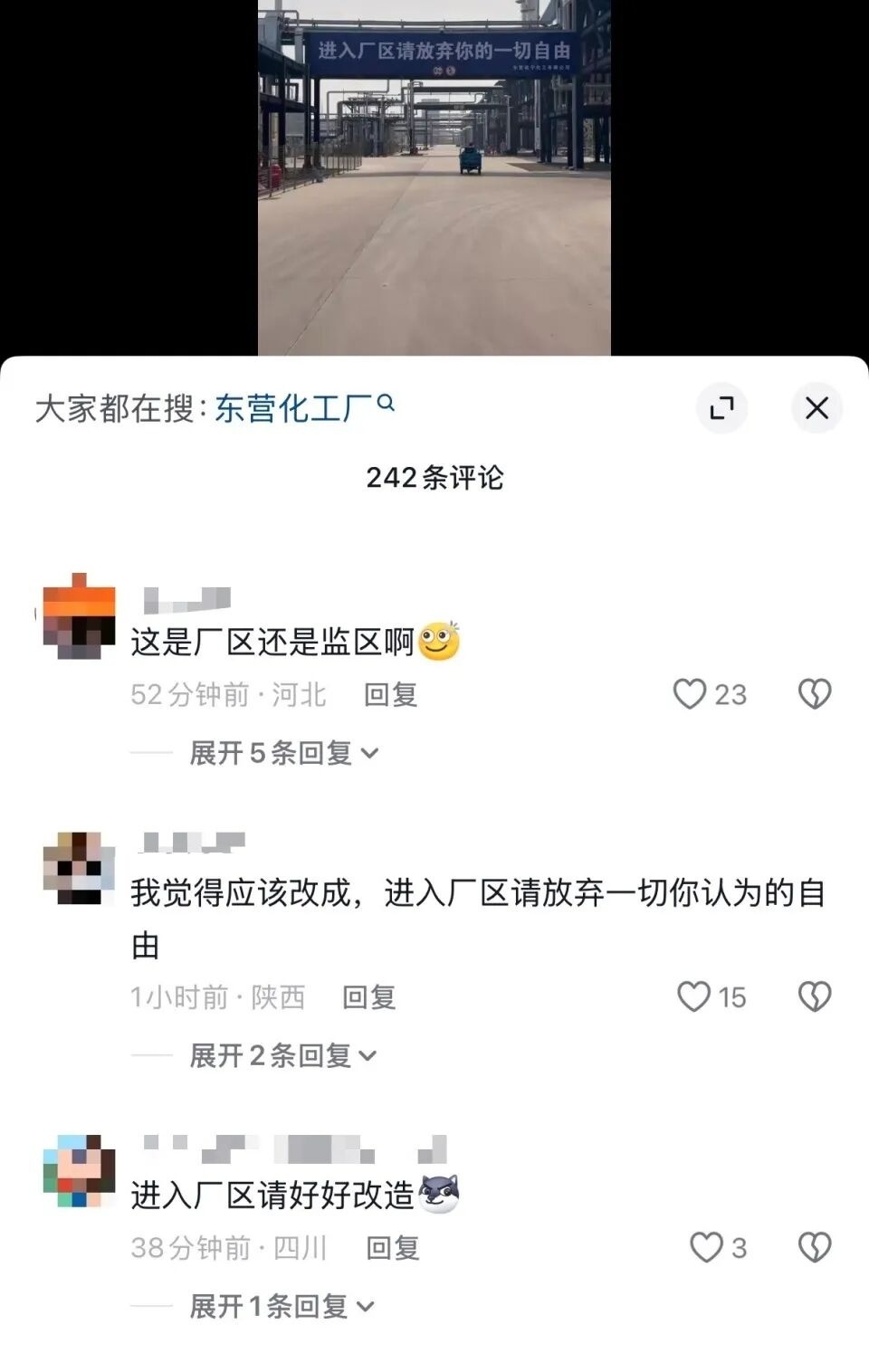
Task: Like the 进入厂区请好好改造 comment
Action: (704, 1246)
